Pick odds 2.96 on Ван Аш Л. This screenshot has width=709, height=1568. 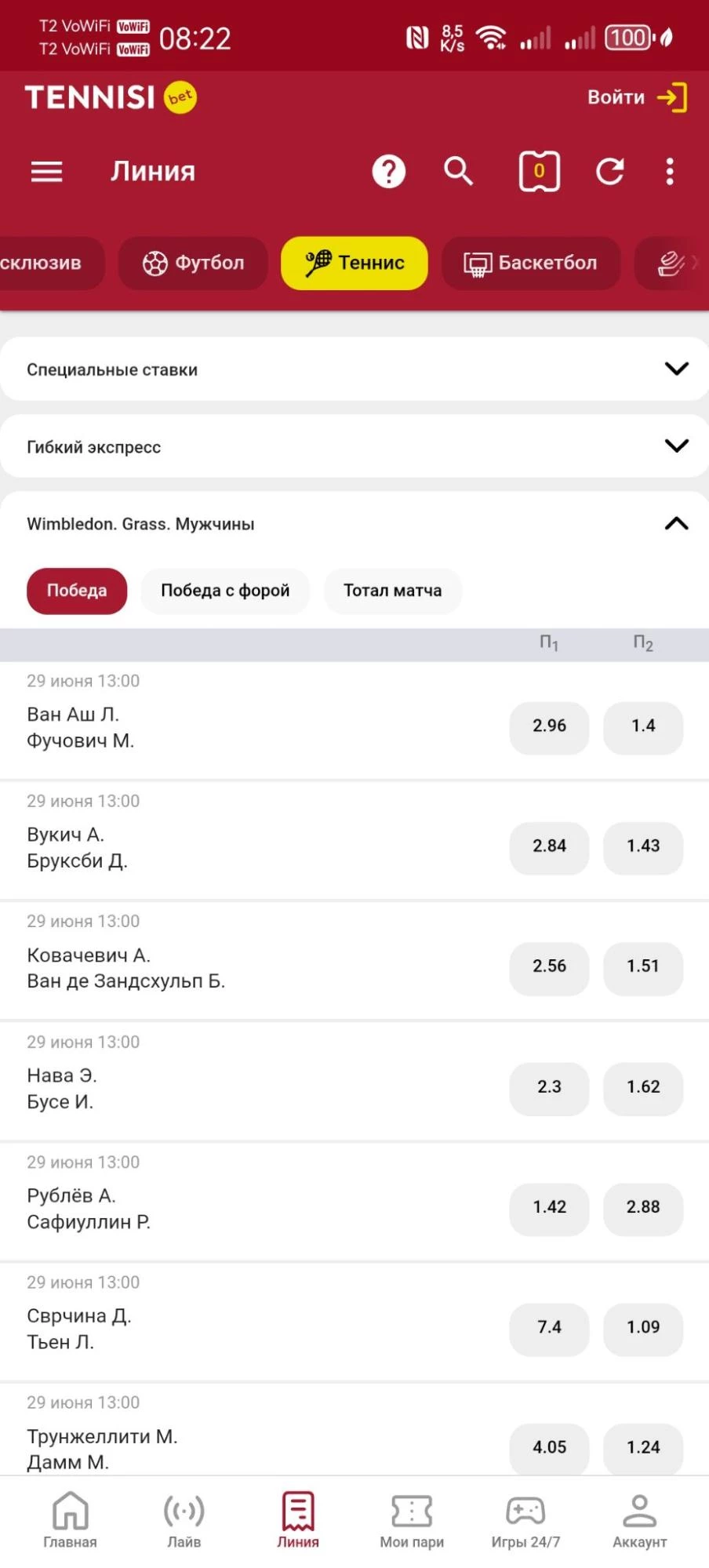point(549,726)
